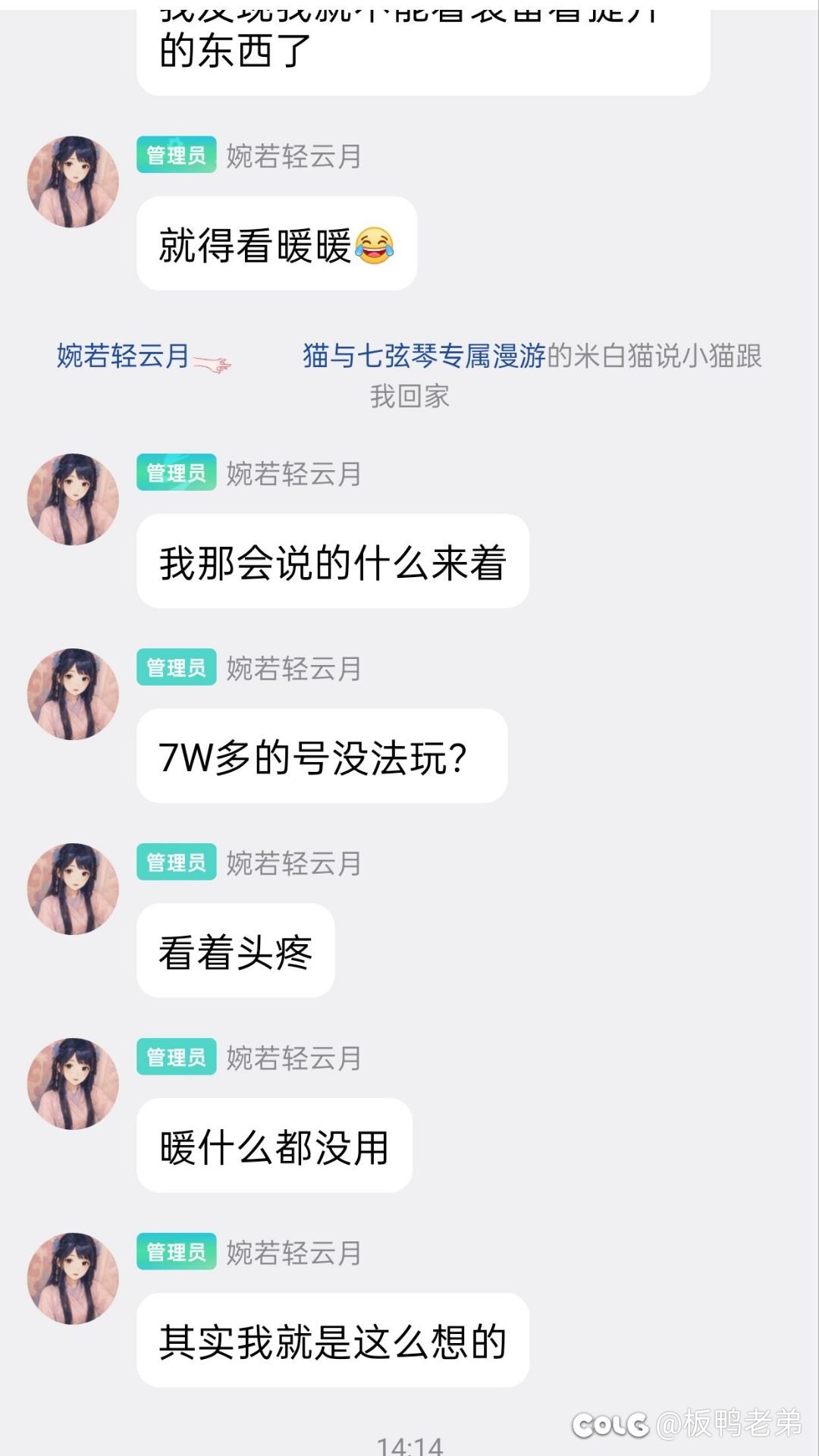
Task: Select the avatar beside "暖什么都没用"
Action: [73, 1084]
